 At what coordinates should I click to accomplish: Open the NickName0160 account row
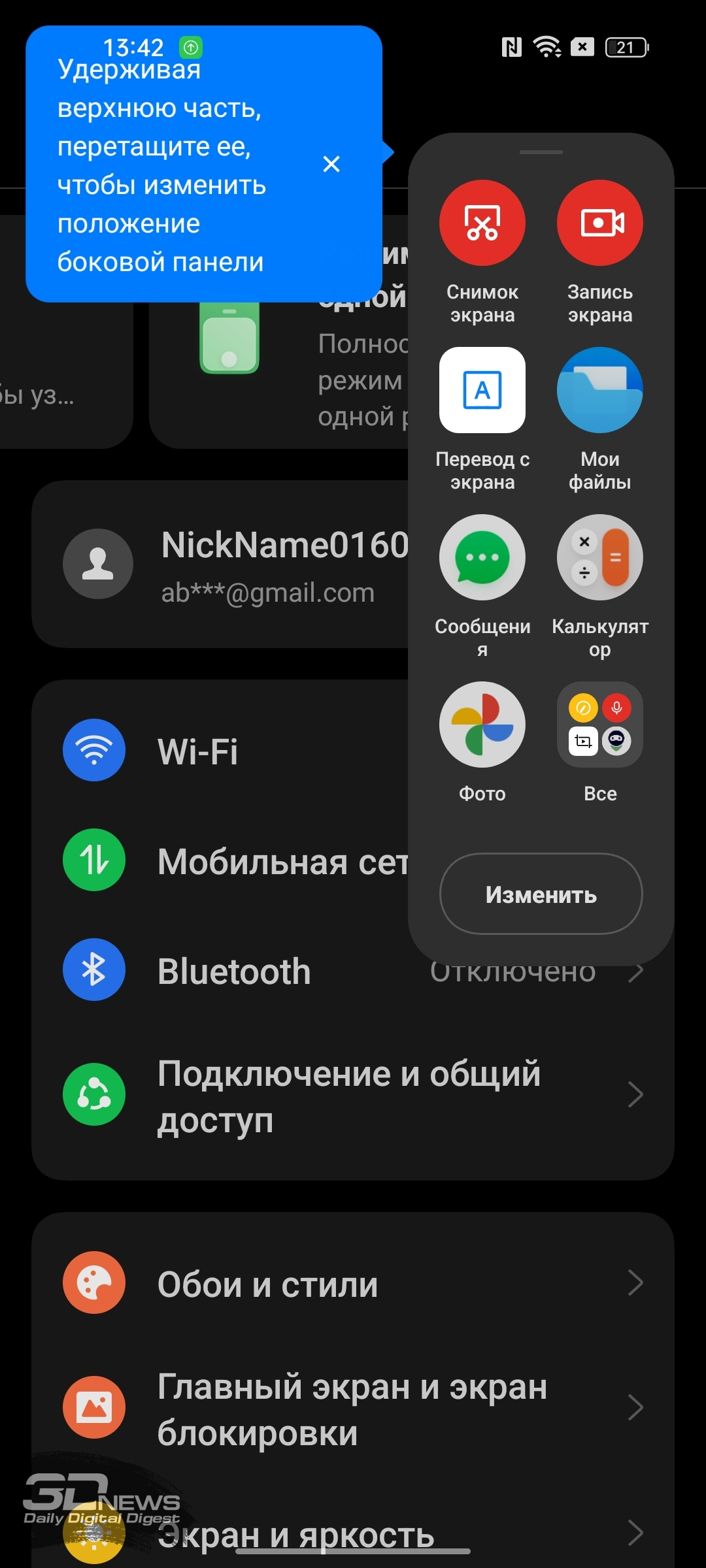[220, 564]
